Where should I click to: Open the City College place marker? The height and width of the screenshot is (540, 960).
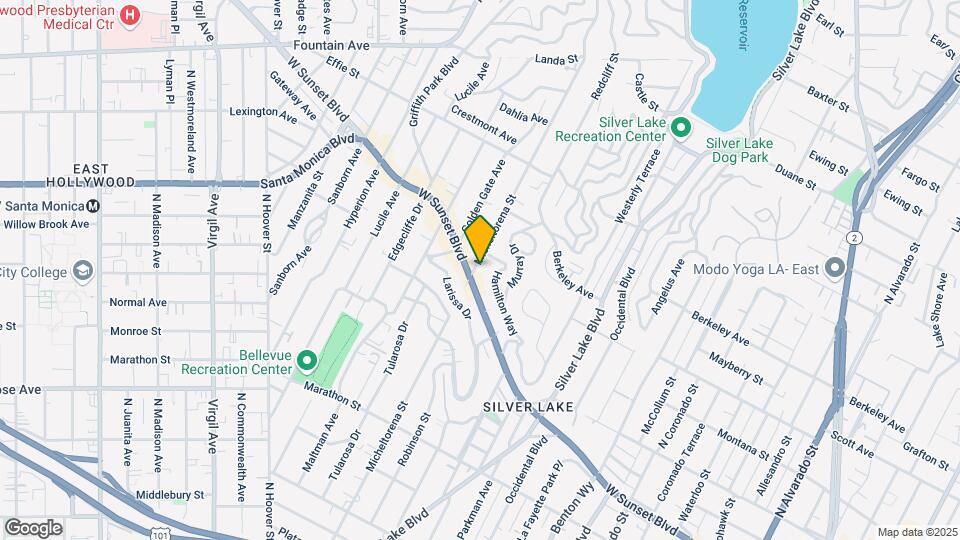(83, 272)
